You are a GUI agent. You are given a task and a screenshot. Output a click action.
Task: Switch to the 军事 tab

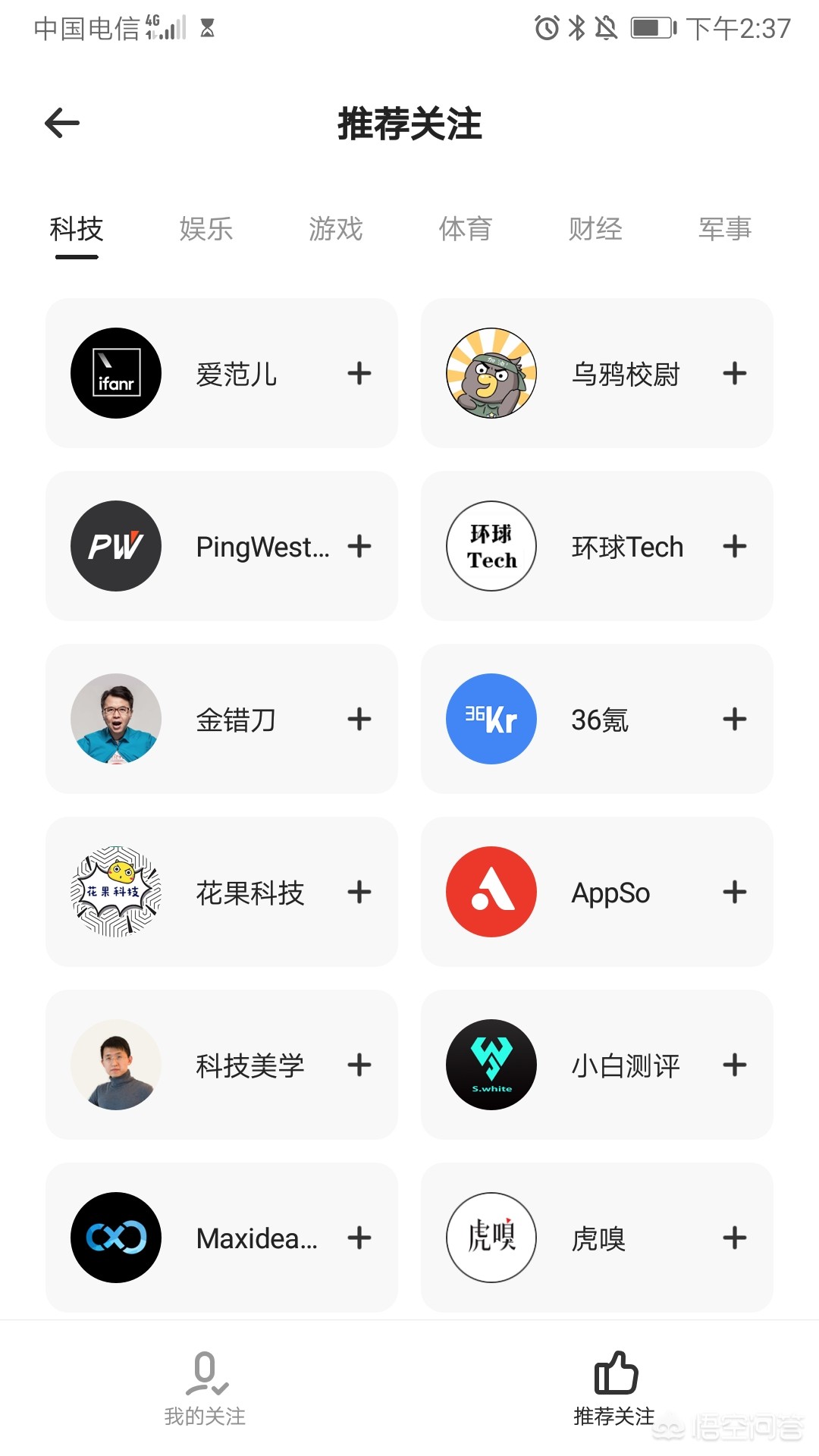pos(725,228)
